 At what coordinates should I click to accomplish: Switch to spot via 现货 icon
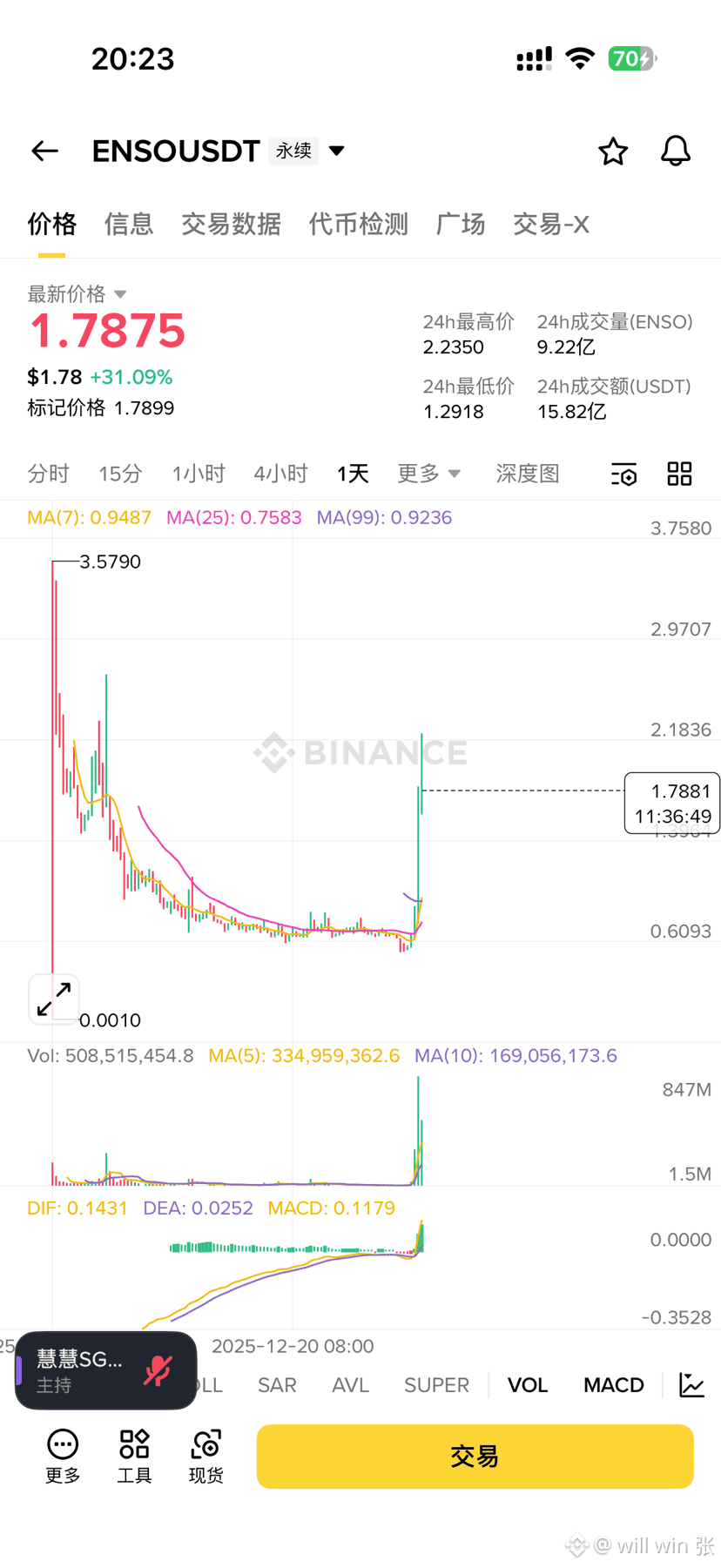[x=205, y=1443]
